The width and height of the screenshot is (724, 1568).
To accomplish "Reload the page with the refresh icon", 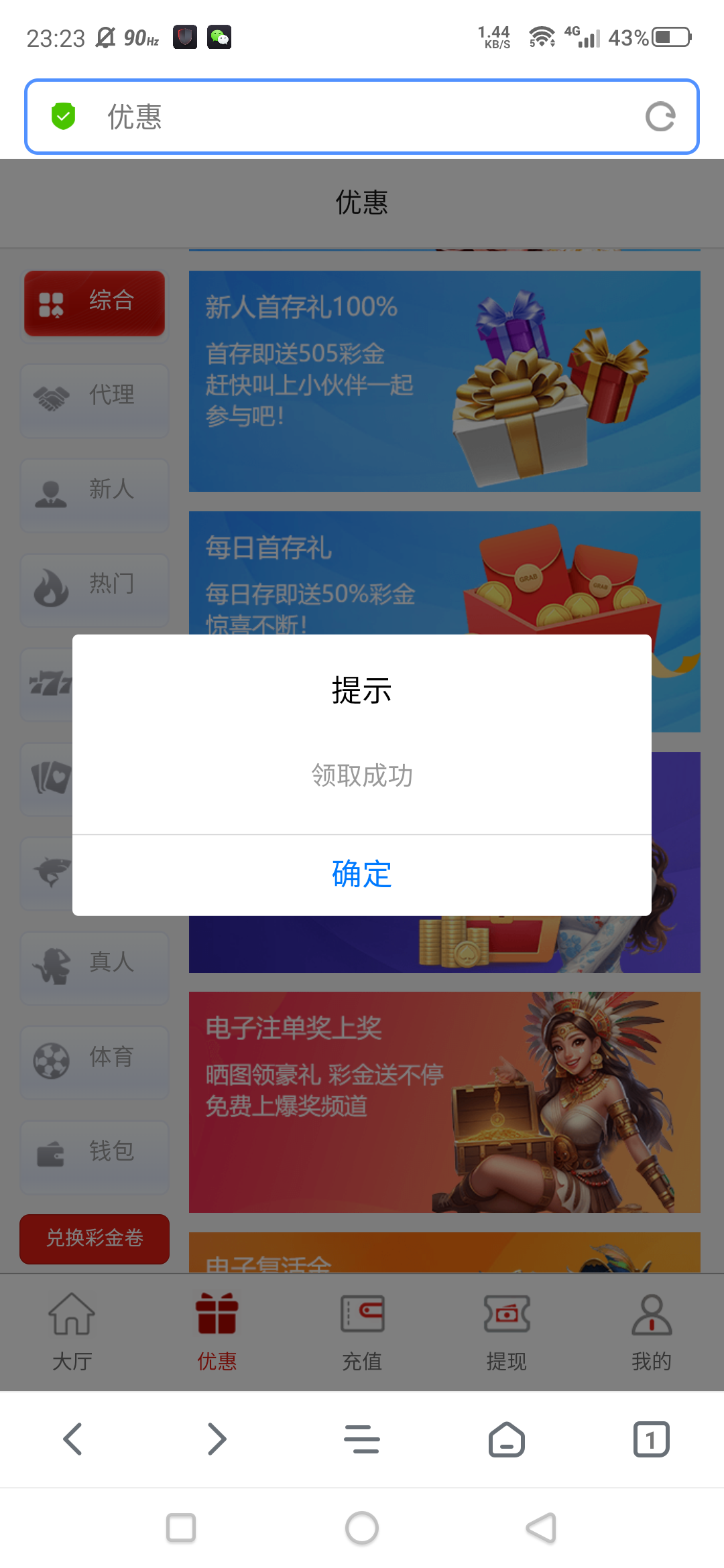I will coord(660,117).
